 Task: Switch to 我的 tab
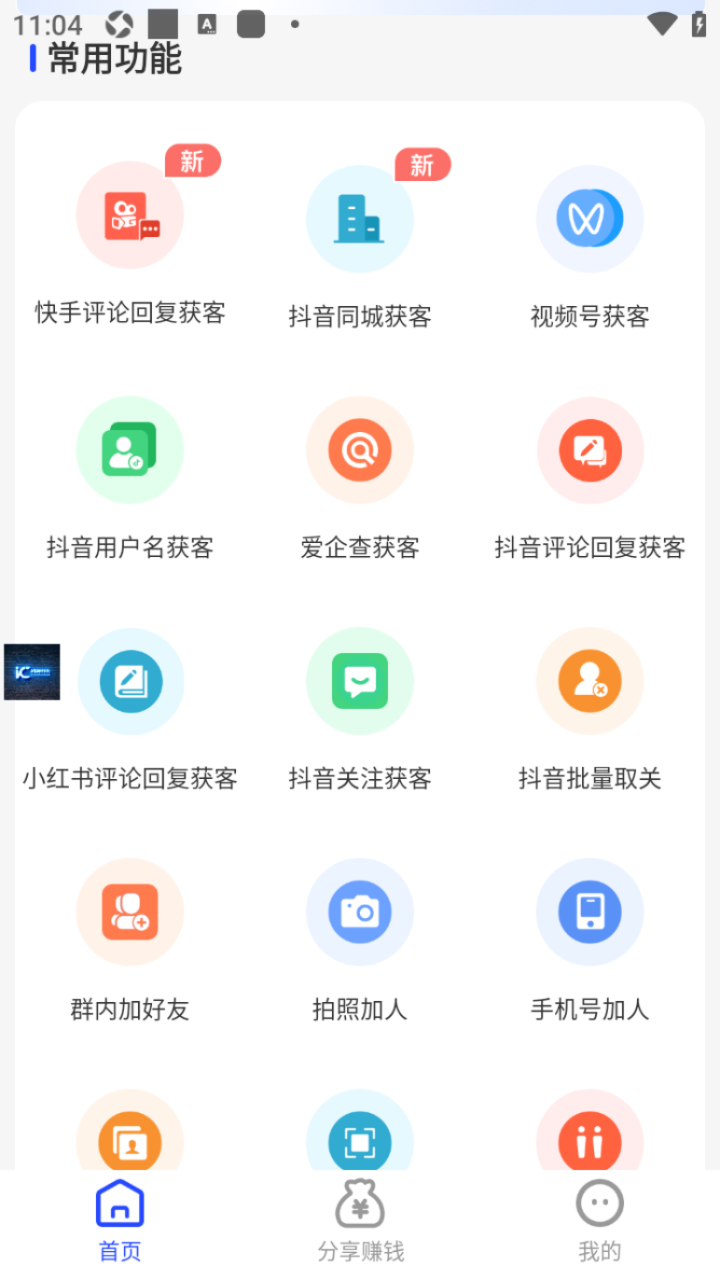(x=600, y=1220)
